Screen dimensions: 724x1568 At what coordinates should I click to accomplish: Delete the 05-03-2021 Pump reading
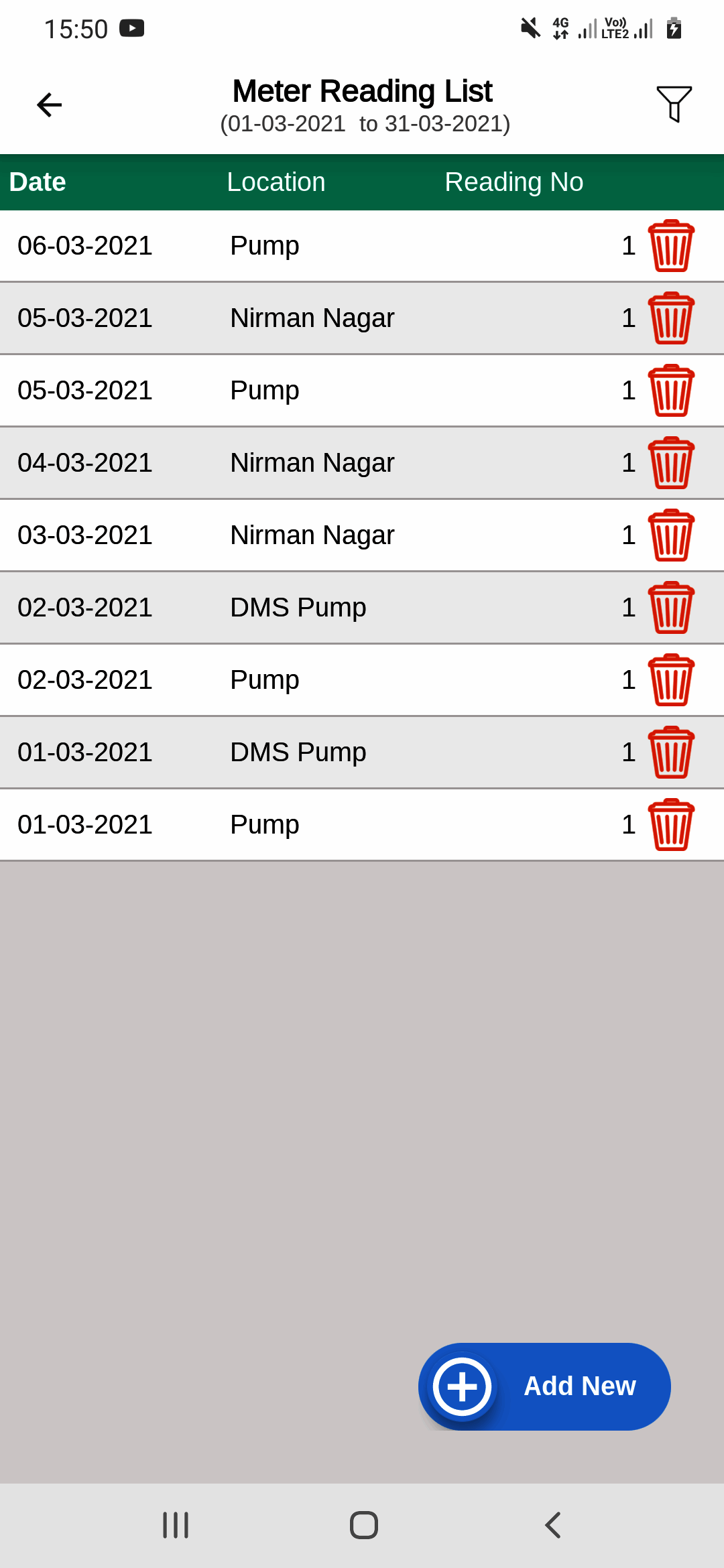672,390
